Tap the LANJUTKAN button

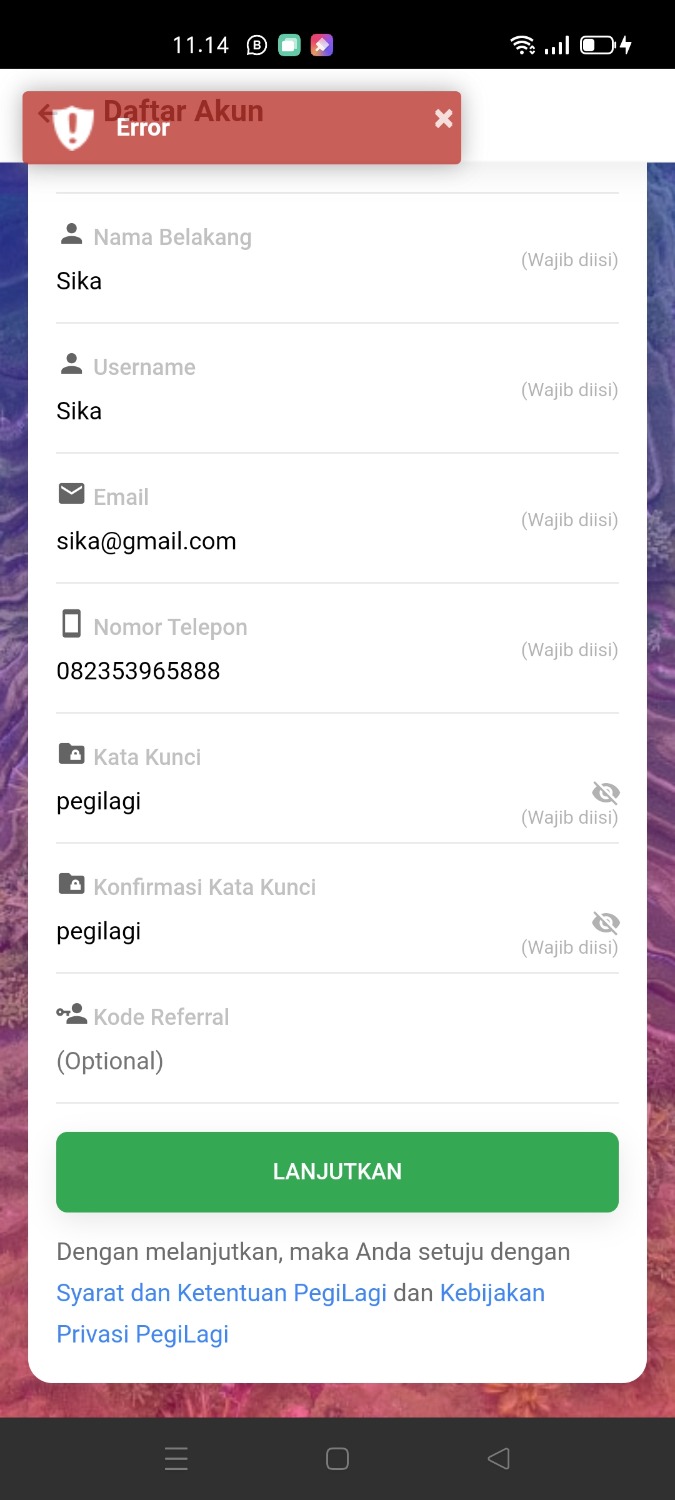[x=337, y=1172]
